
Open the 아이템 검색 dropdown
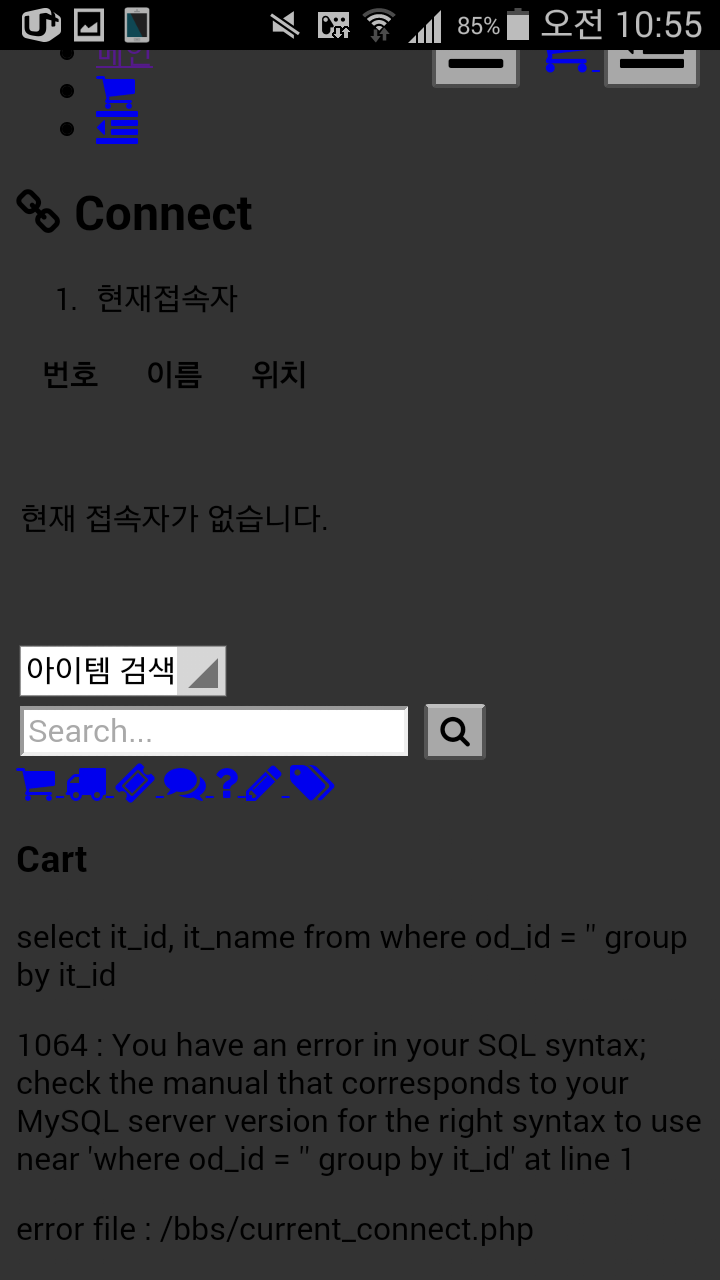coord(122,671)
